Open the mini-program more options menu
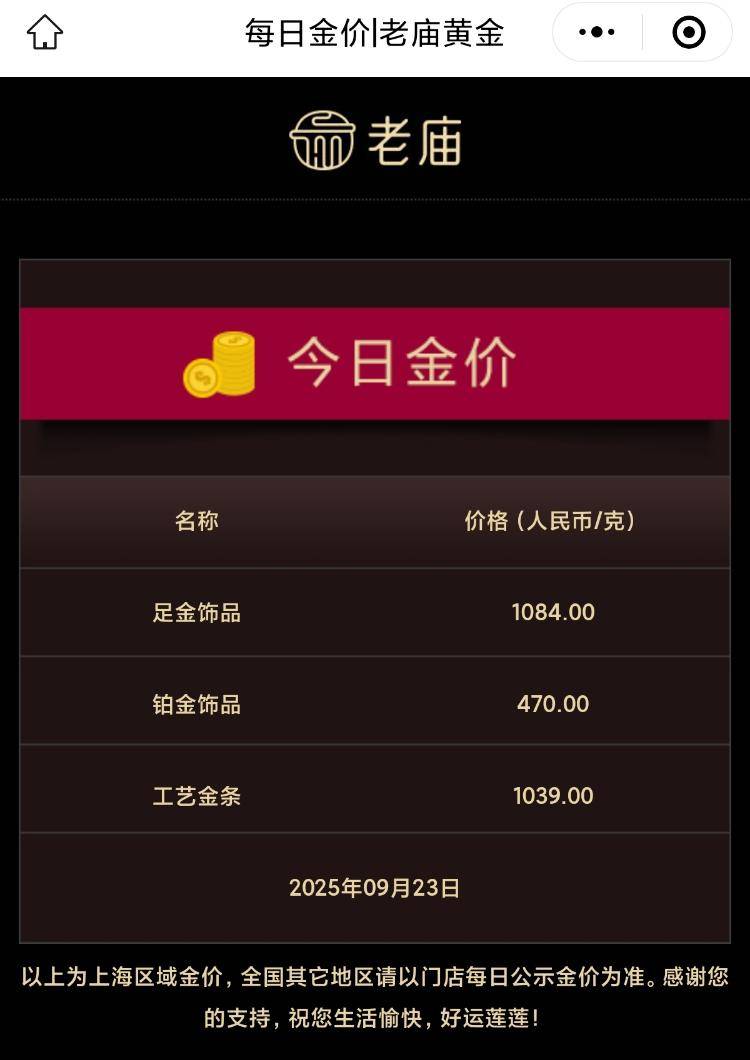 597,32
